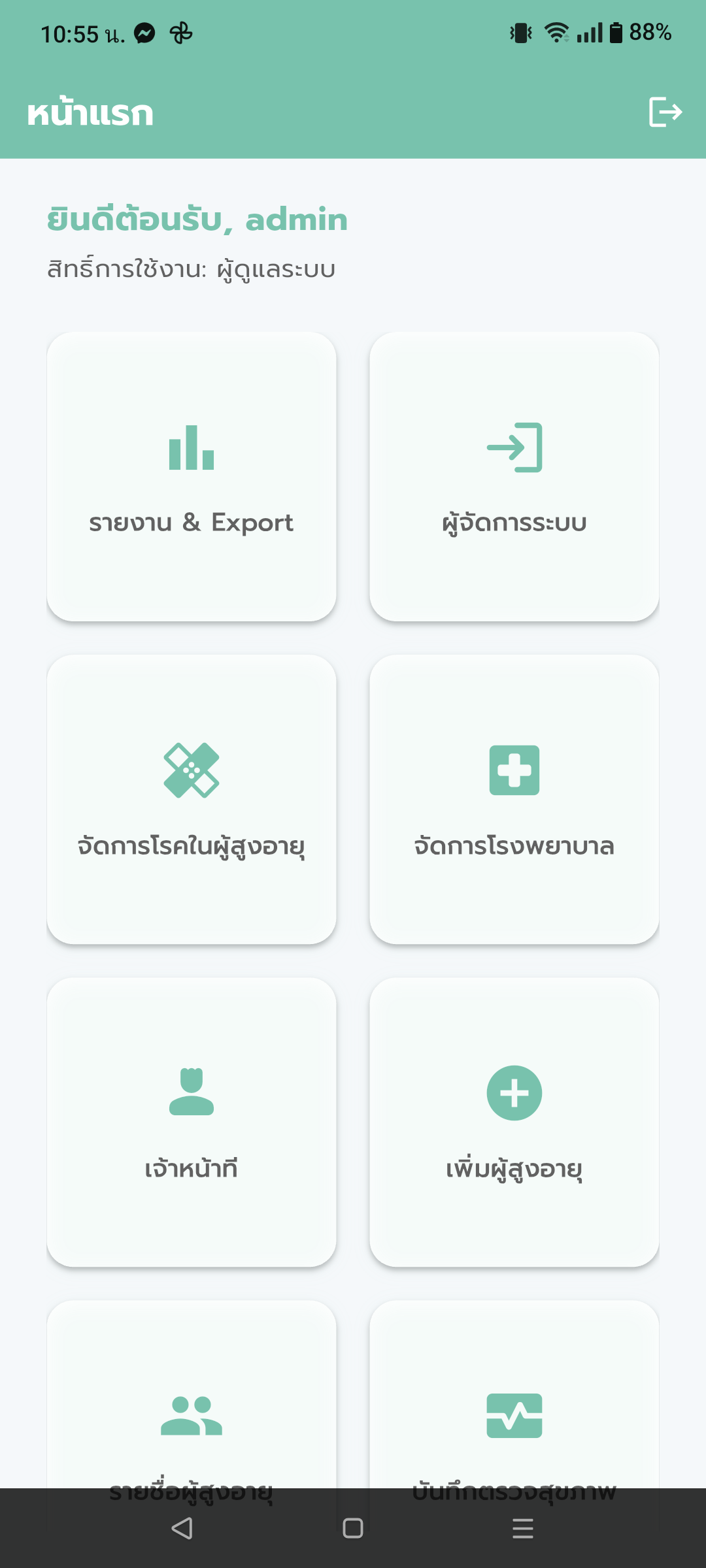Image resolution: width=706 pixels, height=1568 pixels.
Task: Select the จัดการโรคในผู้สูงอายุ card
Action: click(x=192, y=800)
